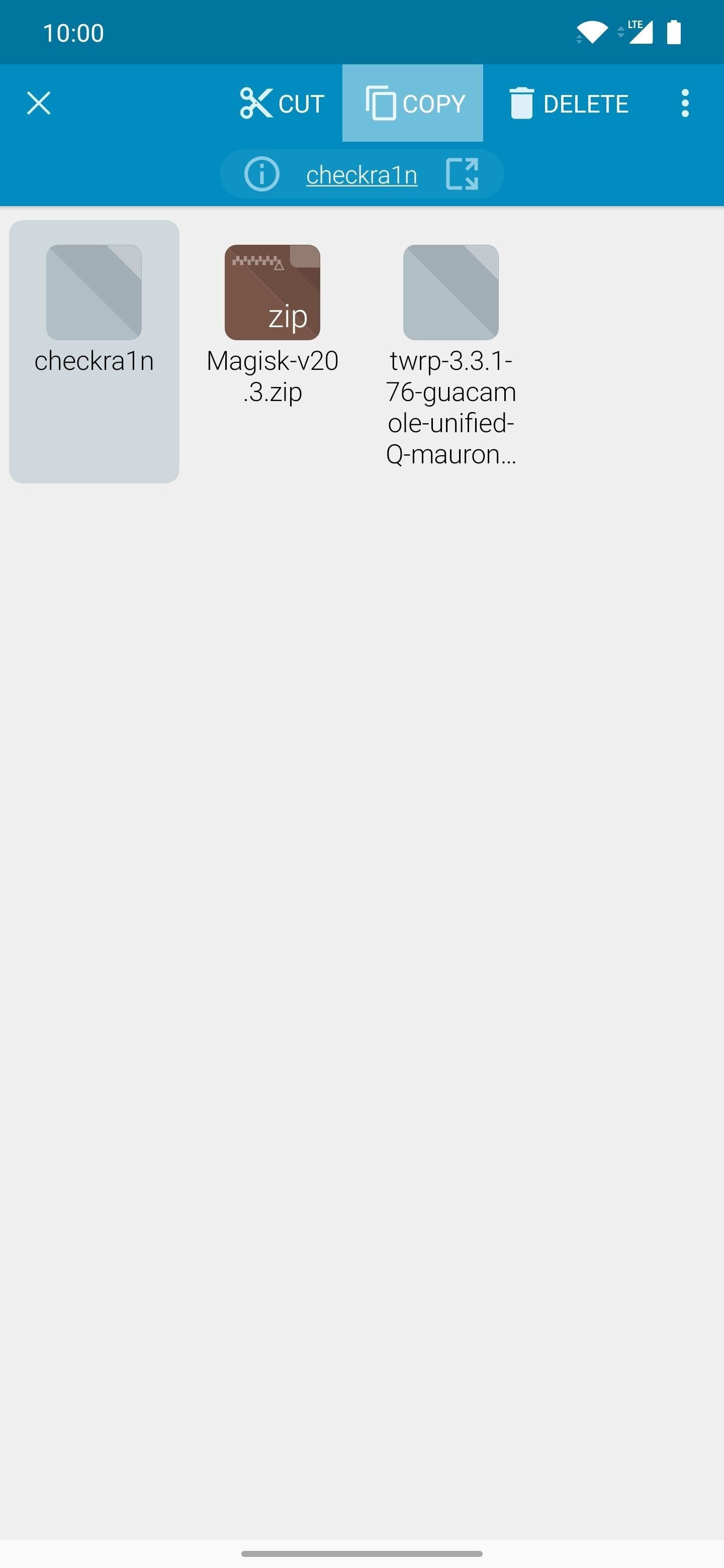The width and height of the screenshot is (724, 1568).
Task: Cut the selected checkra1n file
Action: click(282, 103)
